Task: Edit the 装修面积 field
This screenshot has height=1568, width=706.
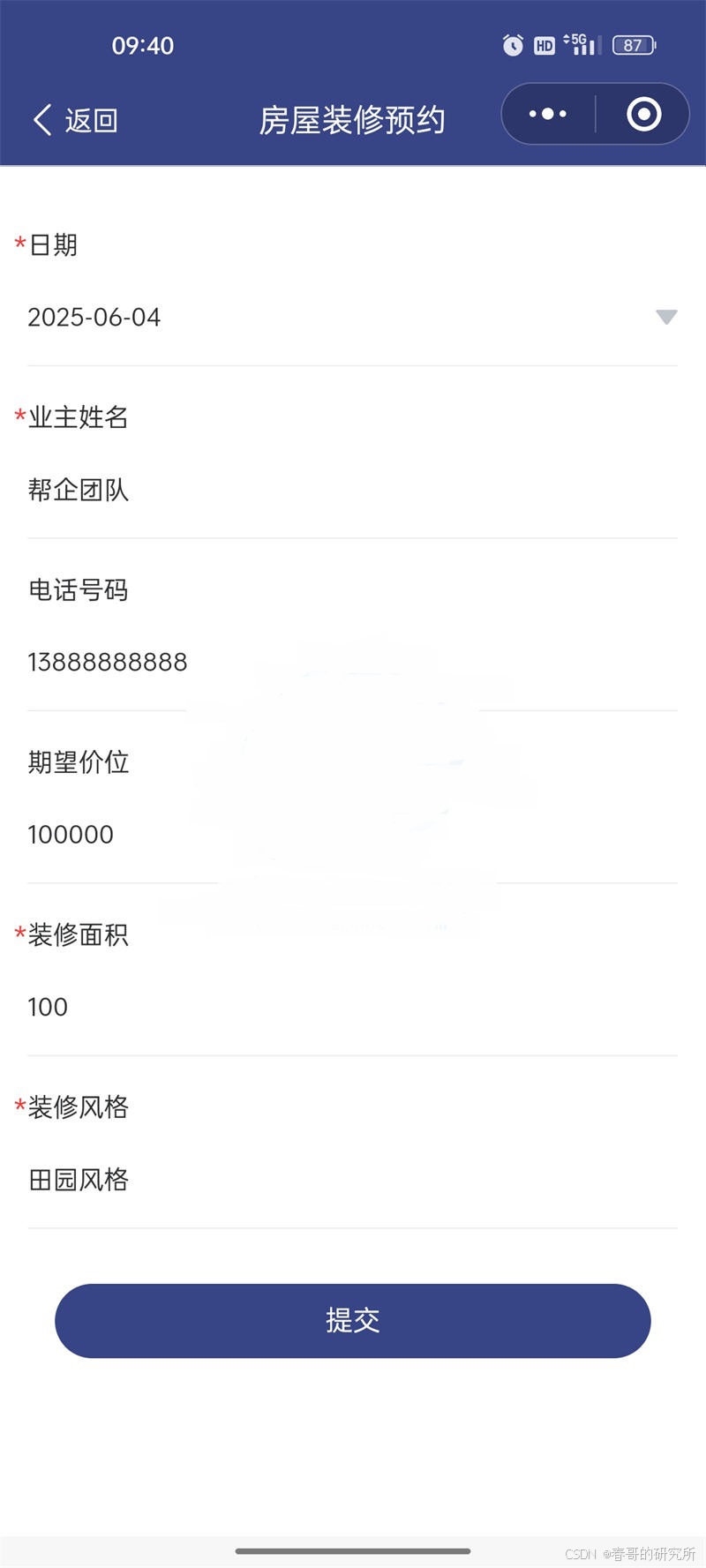Action: pyautogui.click(x=352, y=1007)
